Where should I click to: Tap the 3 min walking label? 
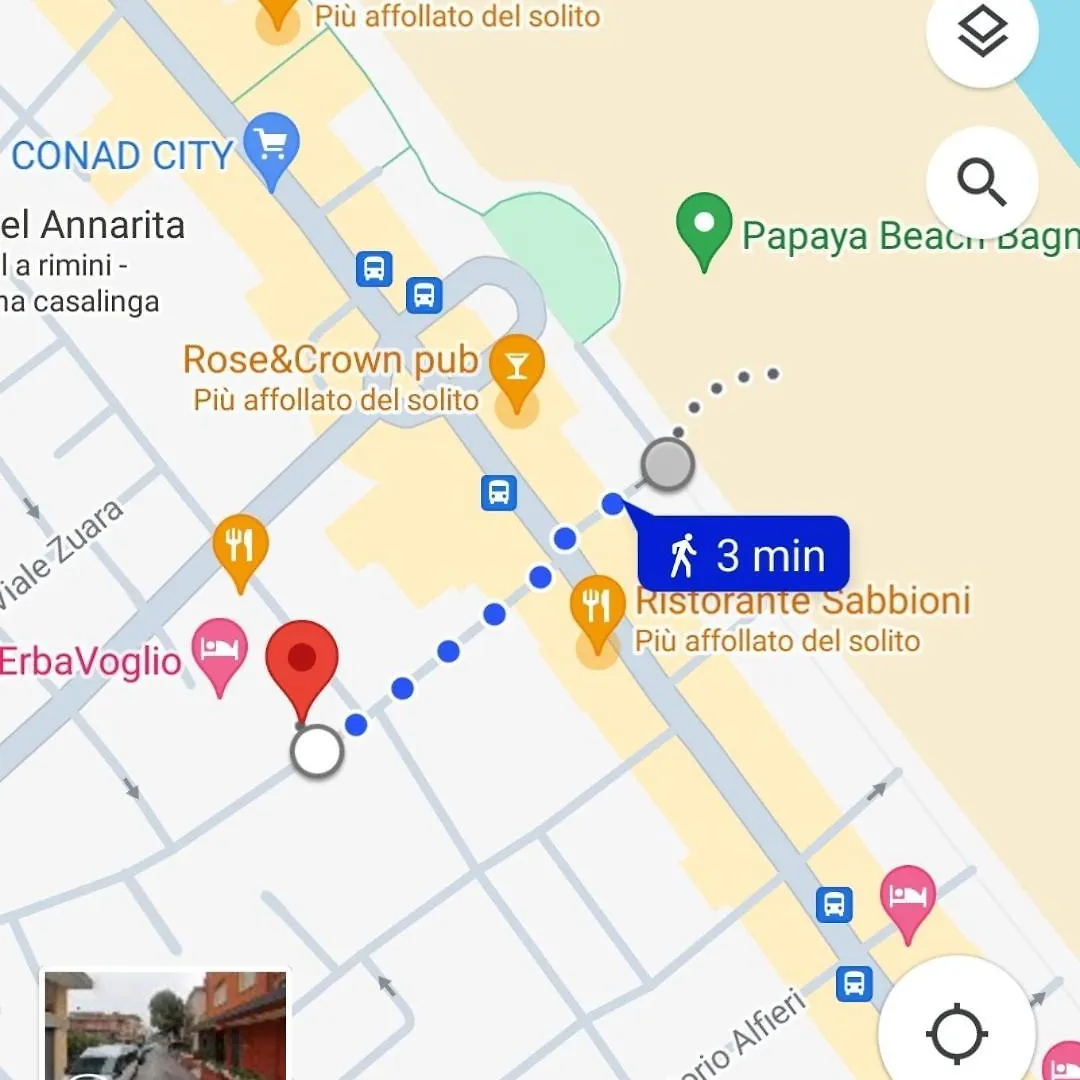[x=745, y=555]
